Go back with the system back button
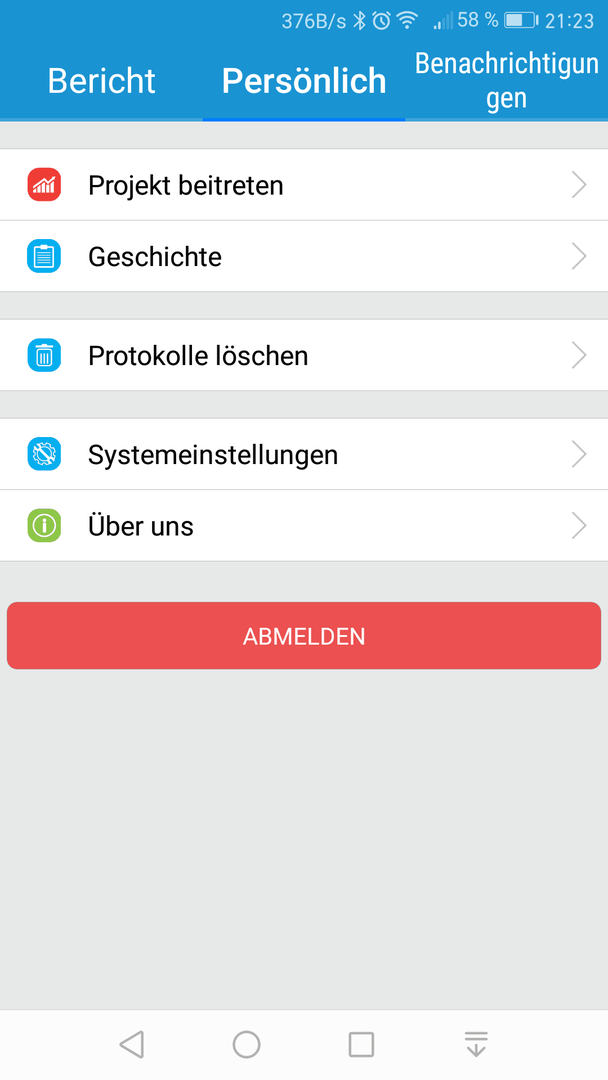This screenshot has height=1080, width=608. 132,1044
